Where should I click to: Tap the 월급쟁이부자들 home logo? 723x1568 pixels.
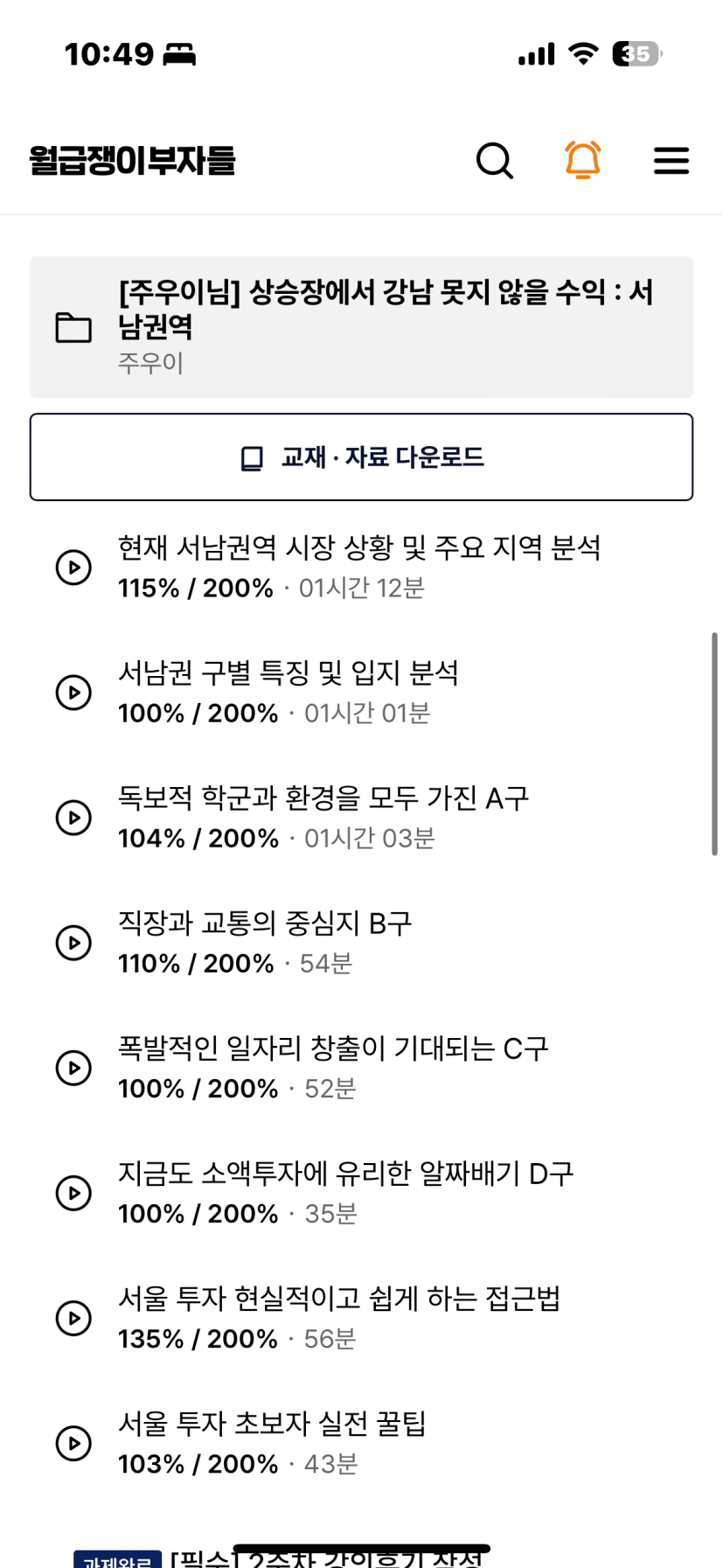point(132,161)
